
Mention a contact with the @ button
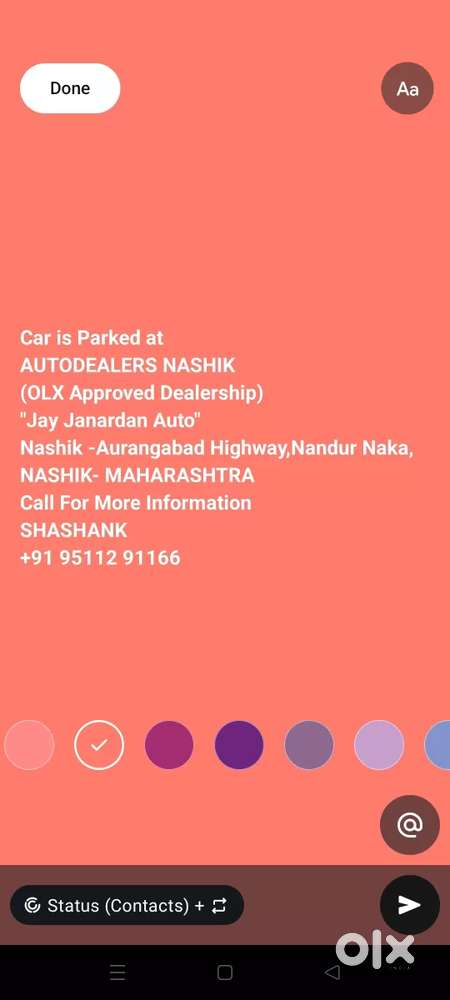pos(410,825)
